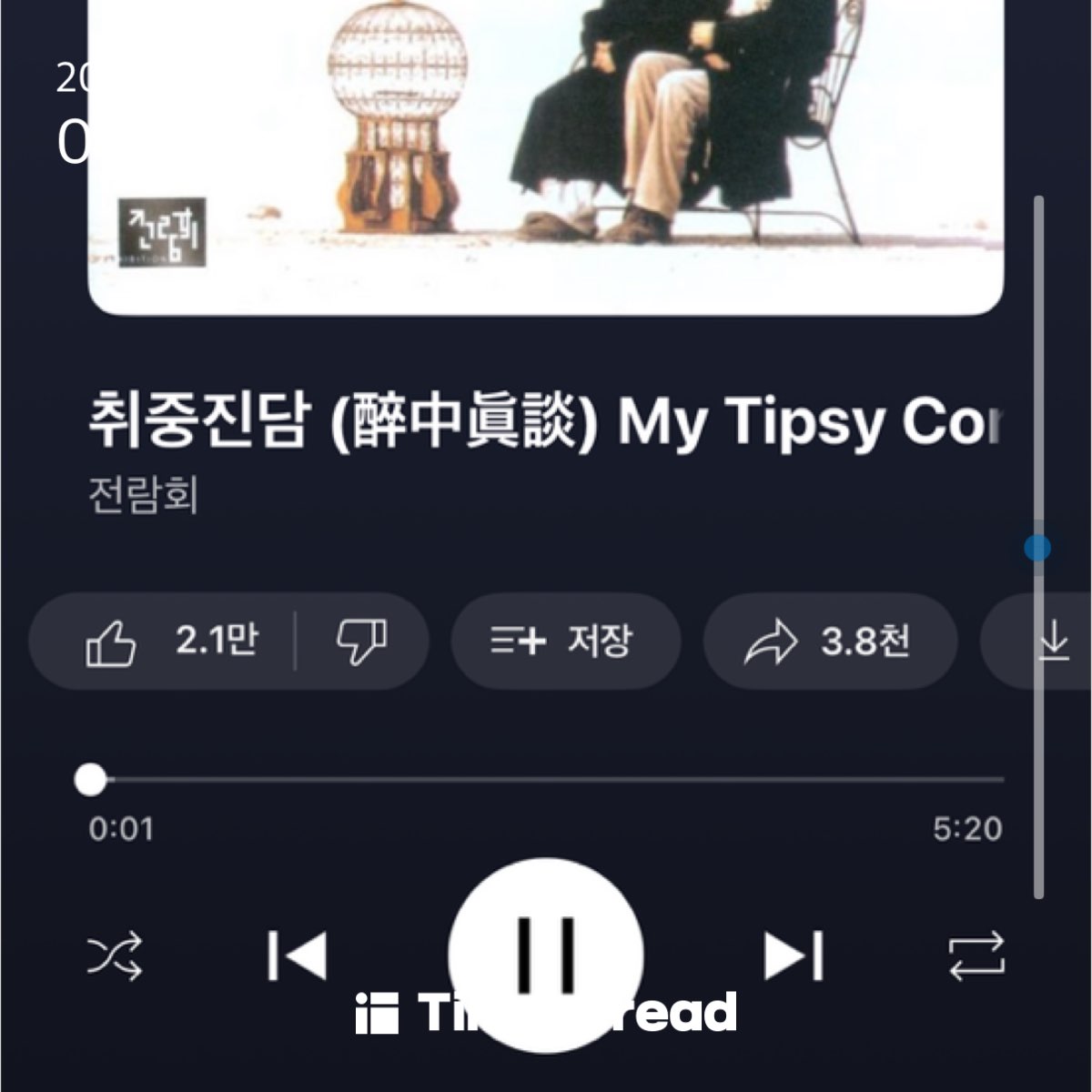Tap the playback progress bar
The width and height of the screenshot is (1092, 1092).
[x=546, y=780]
